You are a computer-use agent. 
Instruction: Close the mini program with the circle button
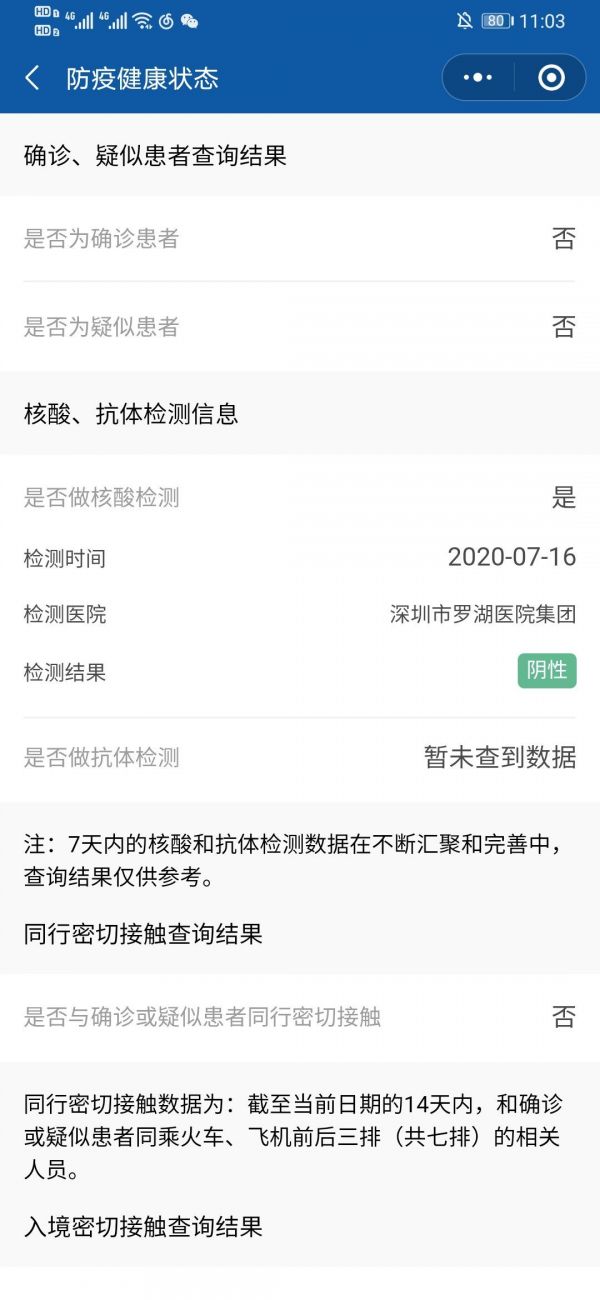coord(551,78)
